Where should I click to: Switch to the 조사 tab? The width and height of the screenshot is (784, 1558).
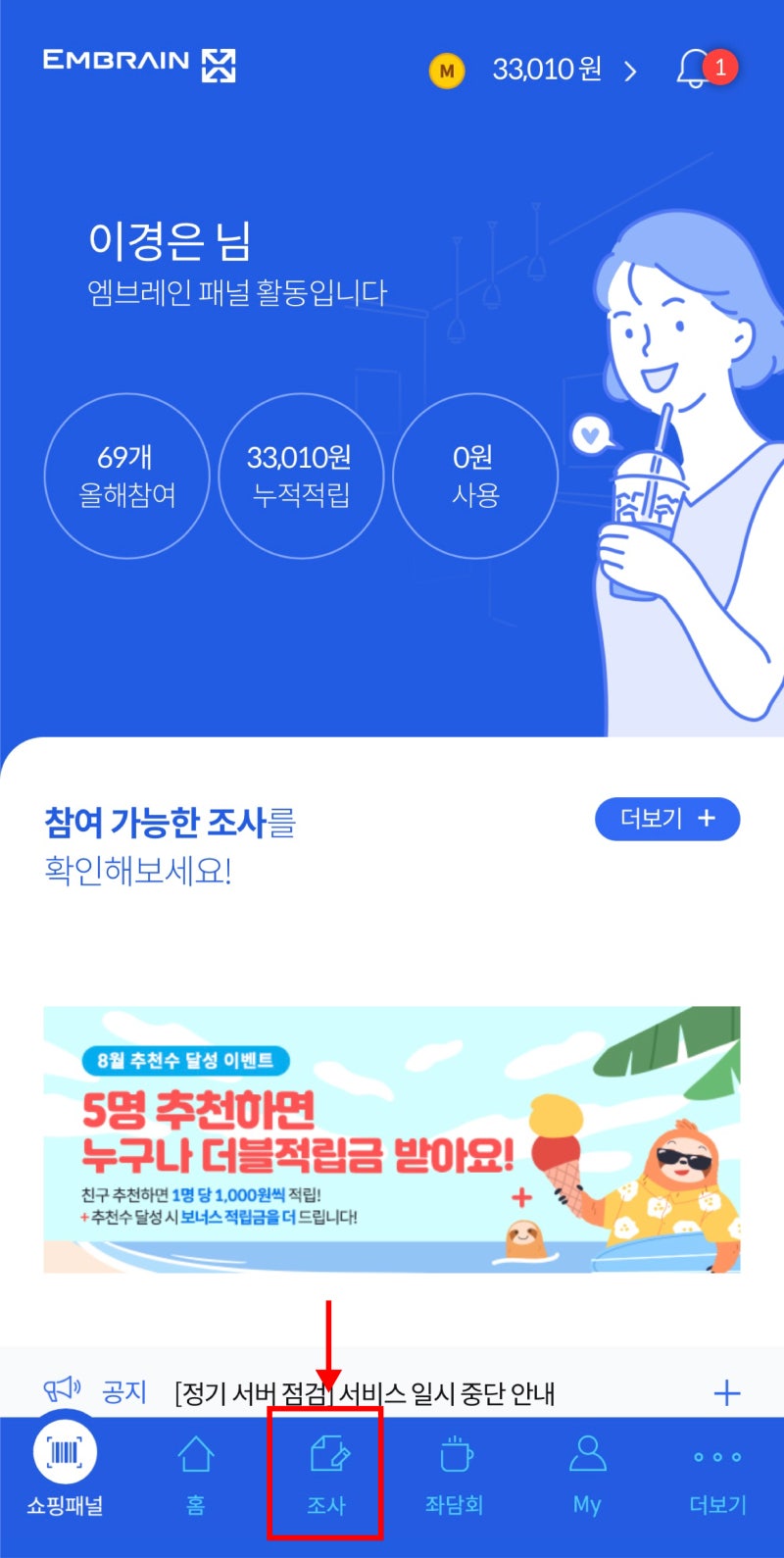tap(326, 1473)
